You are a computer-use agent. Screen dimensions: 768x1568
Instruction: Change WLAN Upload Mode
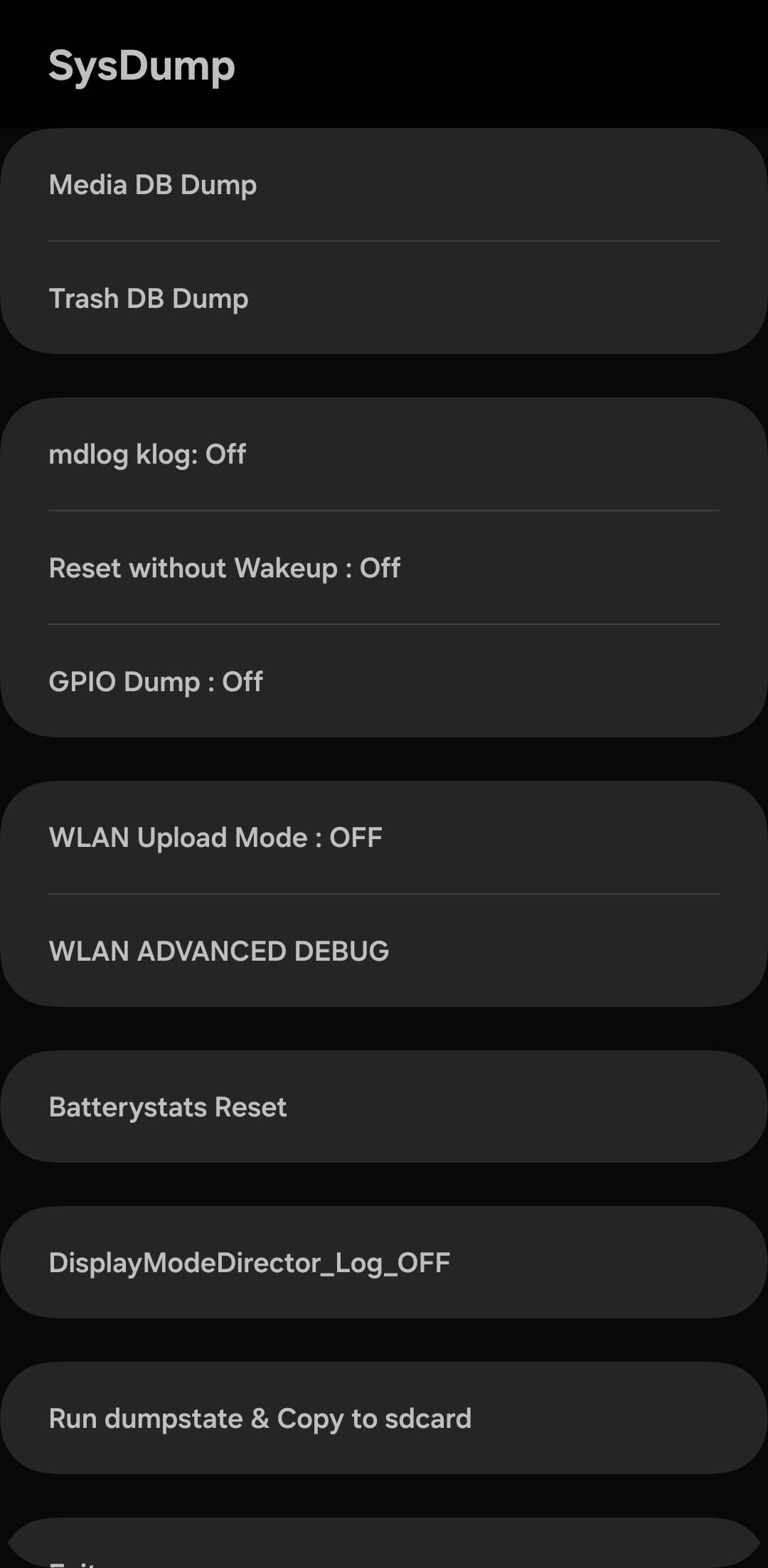pyautogui.click(x=384, y=838)
